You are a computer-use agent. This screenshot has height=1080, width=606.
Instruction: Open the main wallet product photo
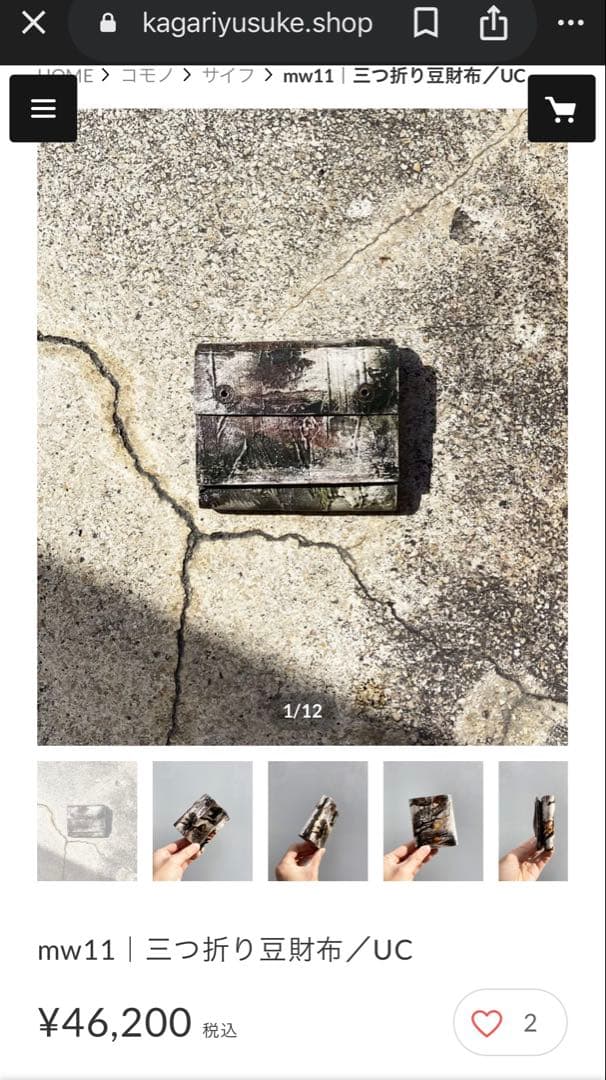point(302,426)
